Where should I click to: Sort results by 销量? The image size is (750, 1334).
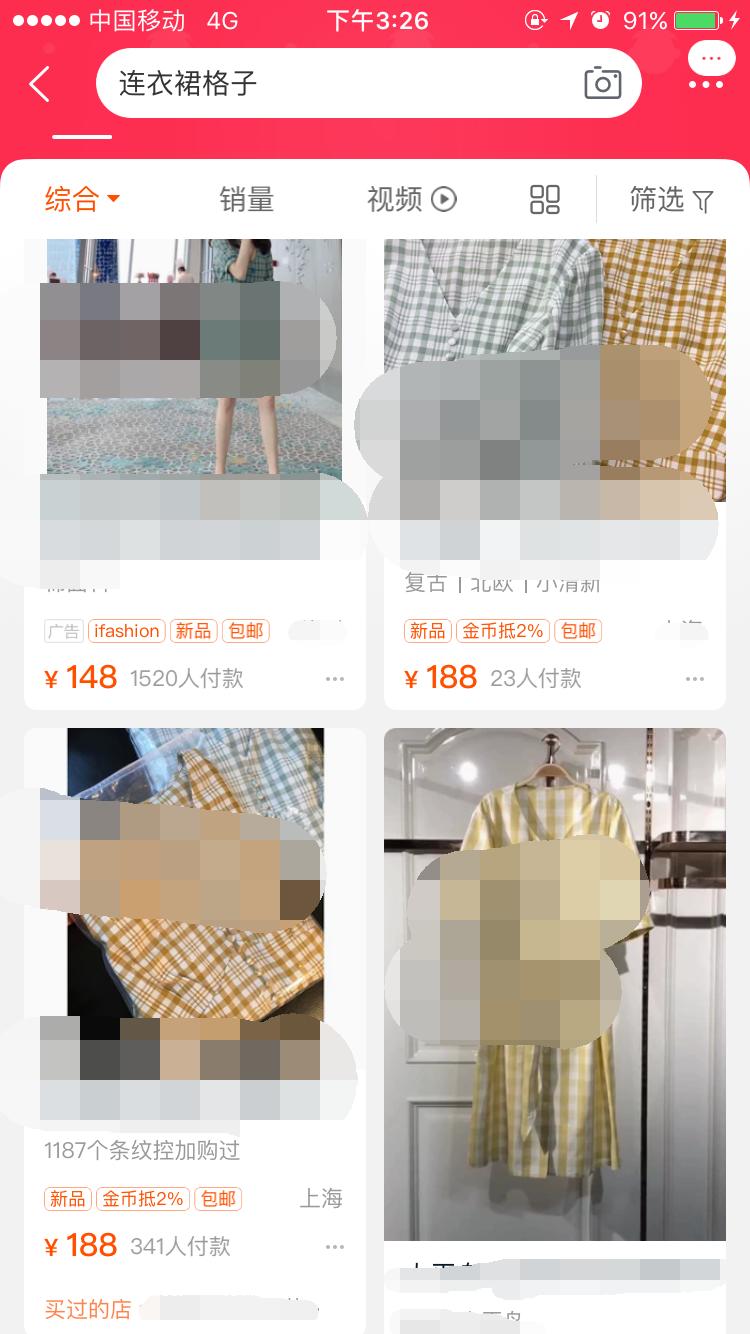click(246, 199)
